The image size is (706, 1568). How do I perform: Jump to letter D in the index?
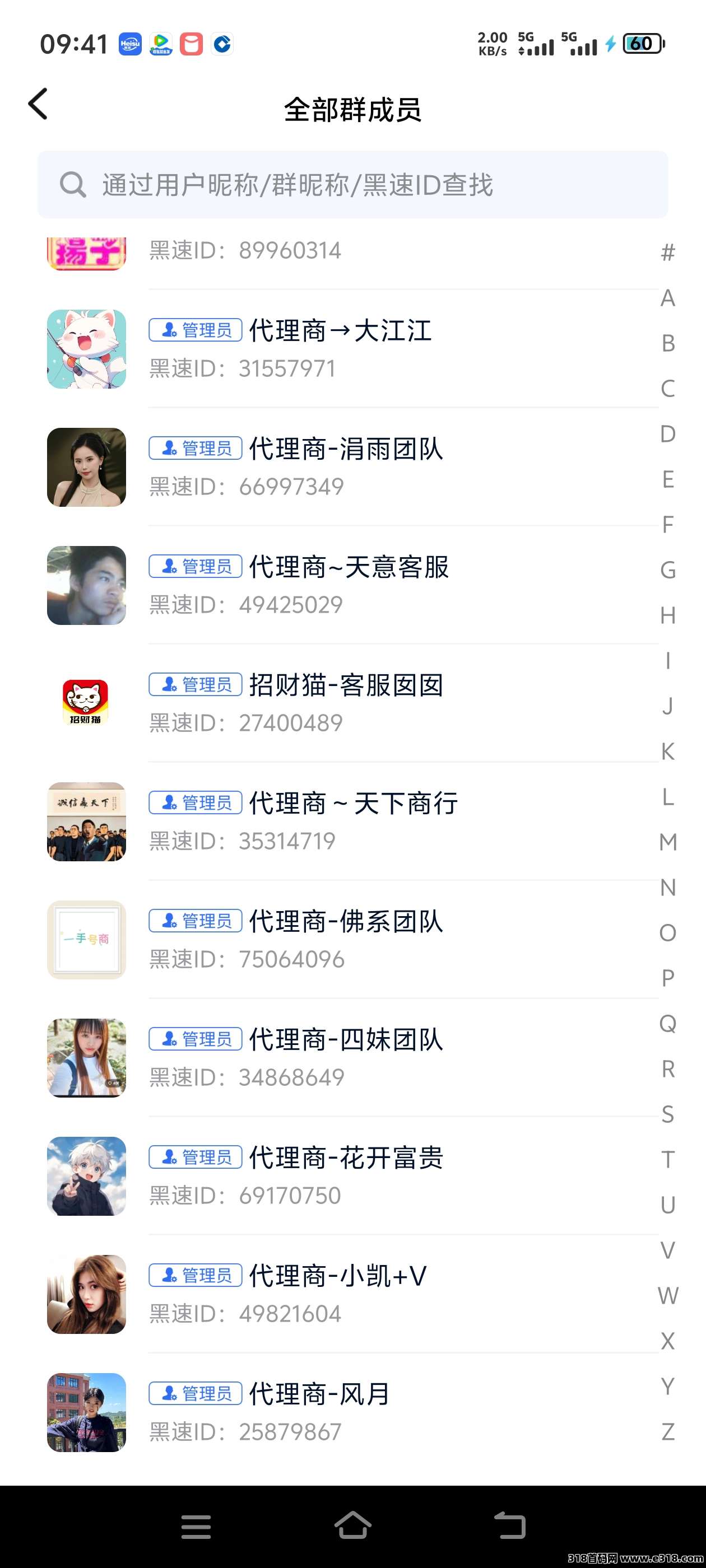(668, 434)
